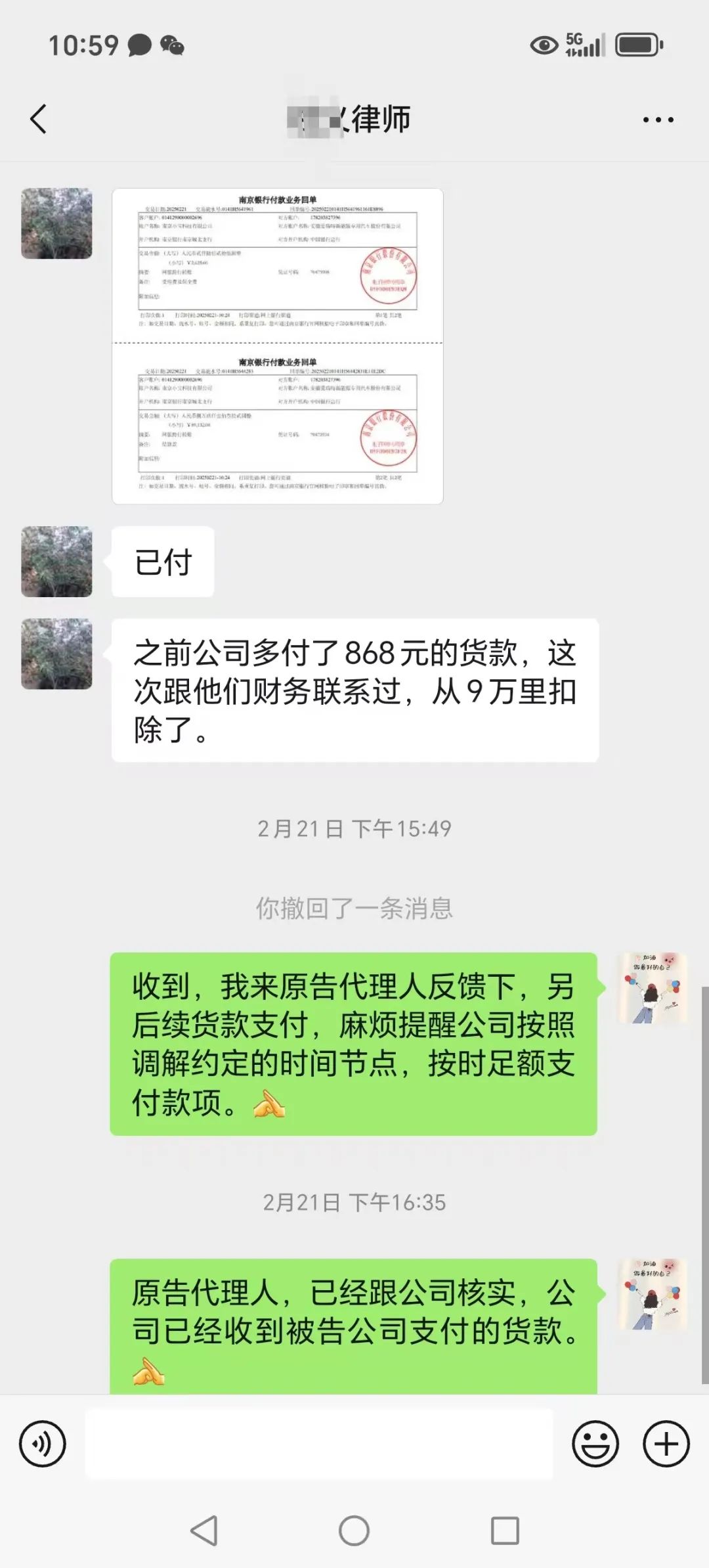Image resolution: width=709 pixels, height=1568 pixels.
Task: Open lawyer's avatar beside 已付 message
Action: 56,562
